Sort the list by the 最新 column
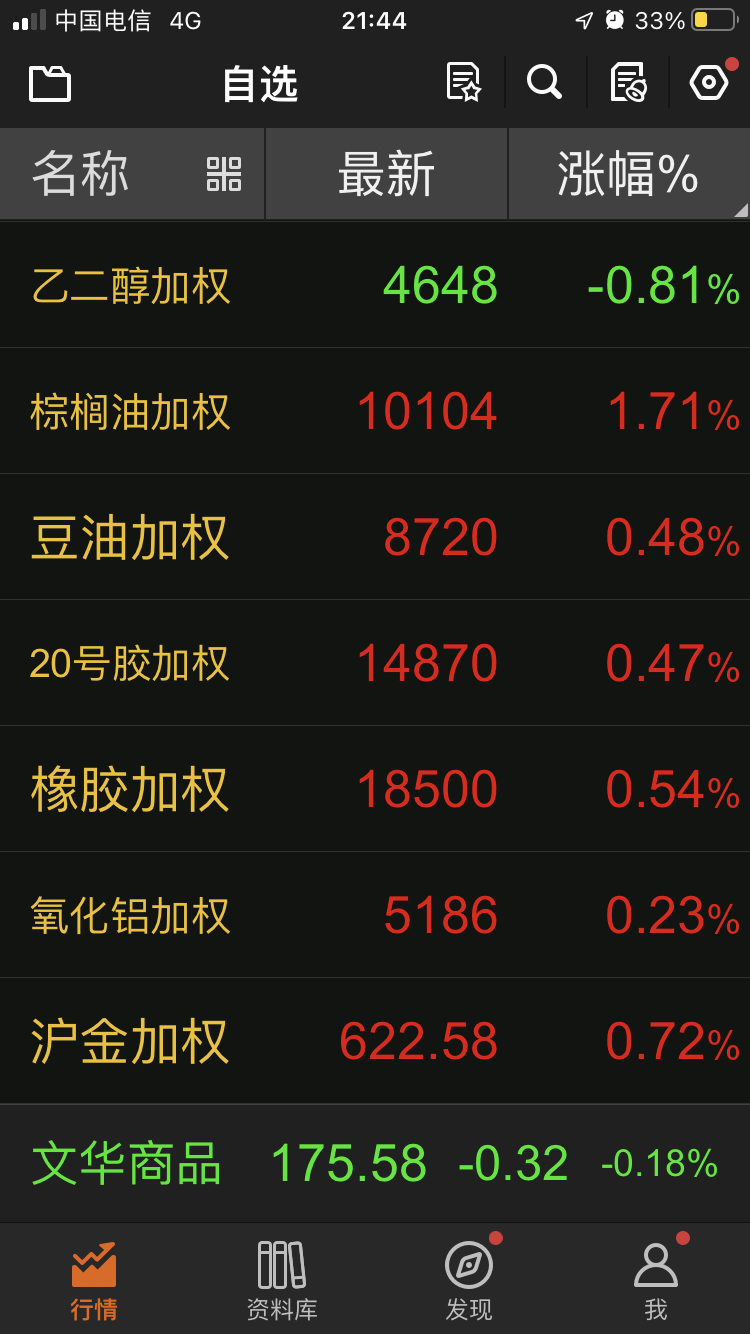Image resolution: width=750 pixels, height=1334 pixels. click(387, 174)
